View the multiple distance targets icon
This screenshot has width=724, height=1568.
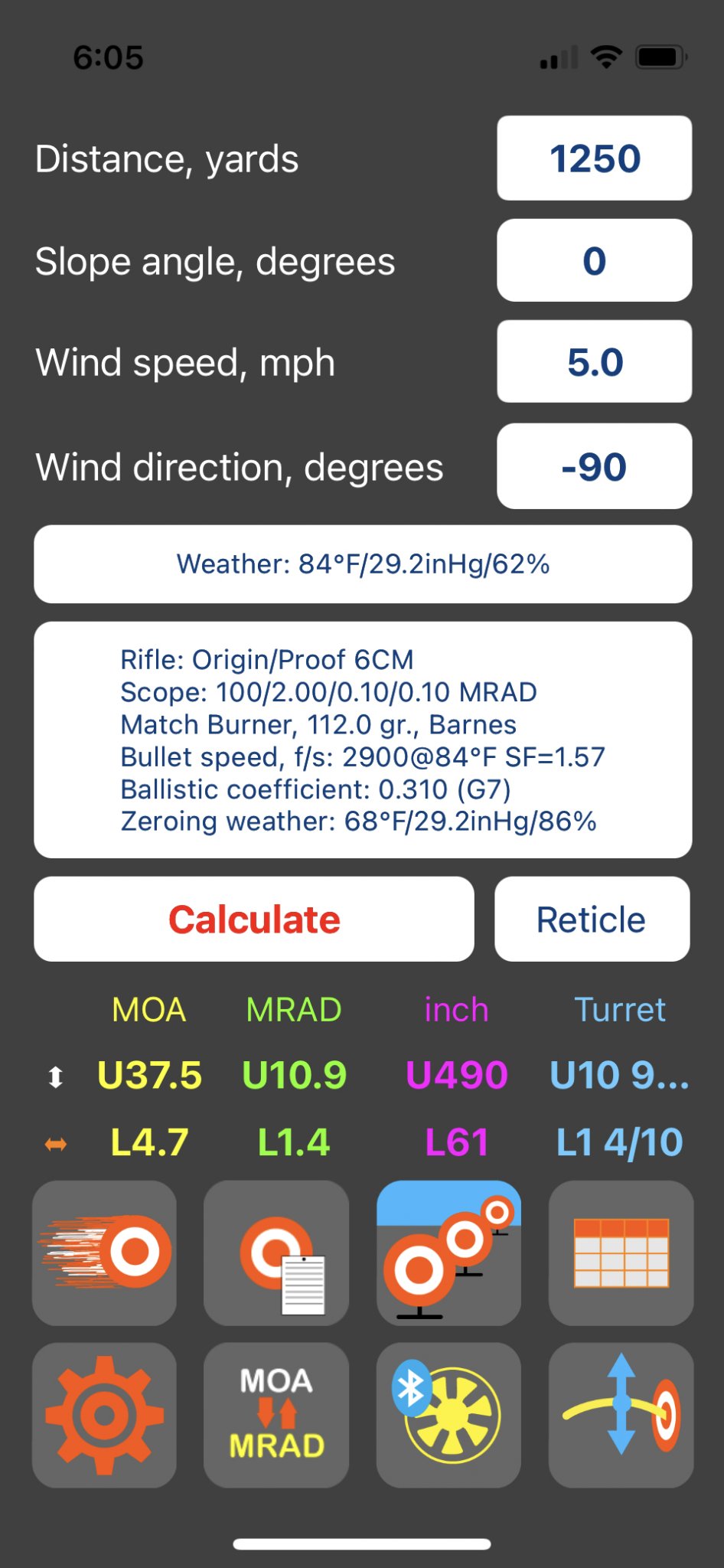coord(448,1253)
